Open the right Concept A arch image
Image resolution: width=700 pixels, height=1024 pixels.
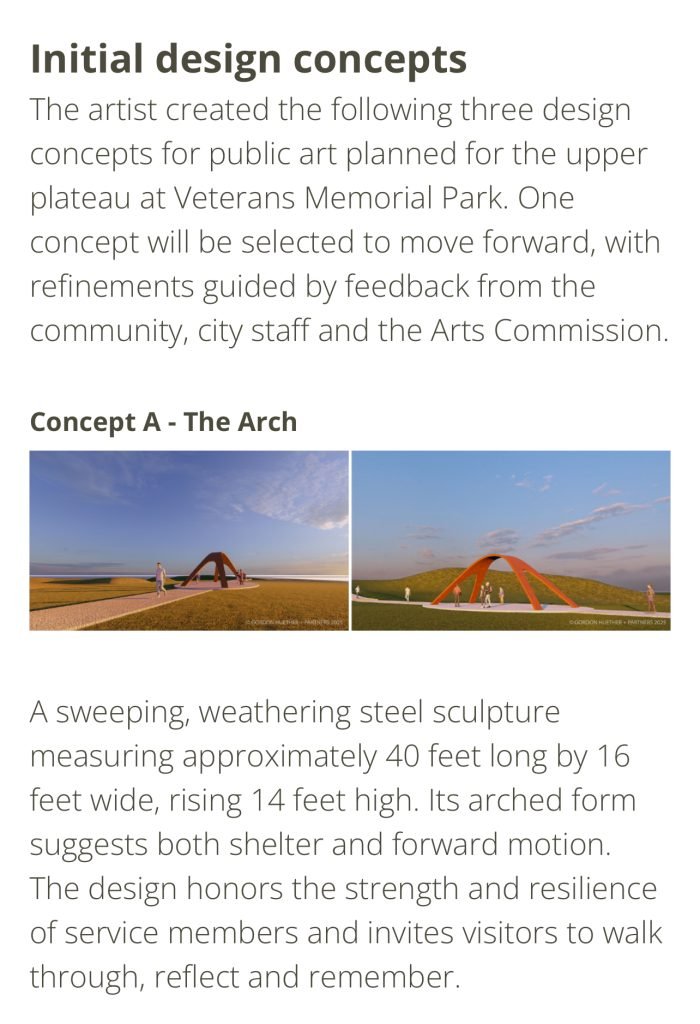[x=511, y=540]
